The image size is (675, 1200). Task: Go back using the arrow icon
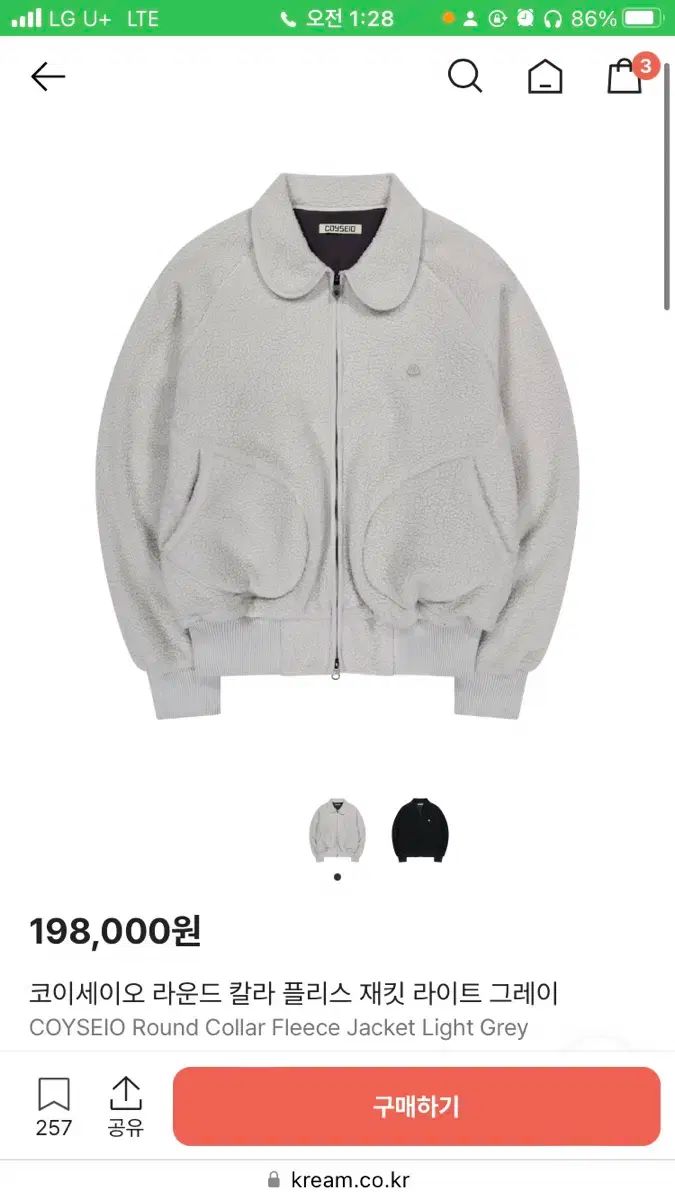click(x=47, y=77)
